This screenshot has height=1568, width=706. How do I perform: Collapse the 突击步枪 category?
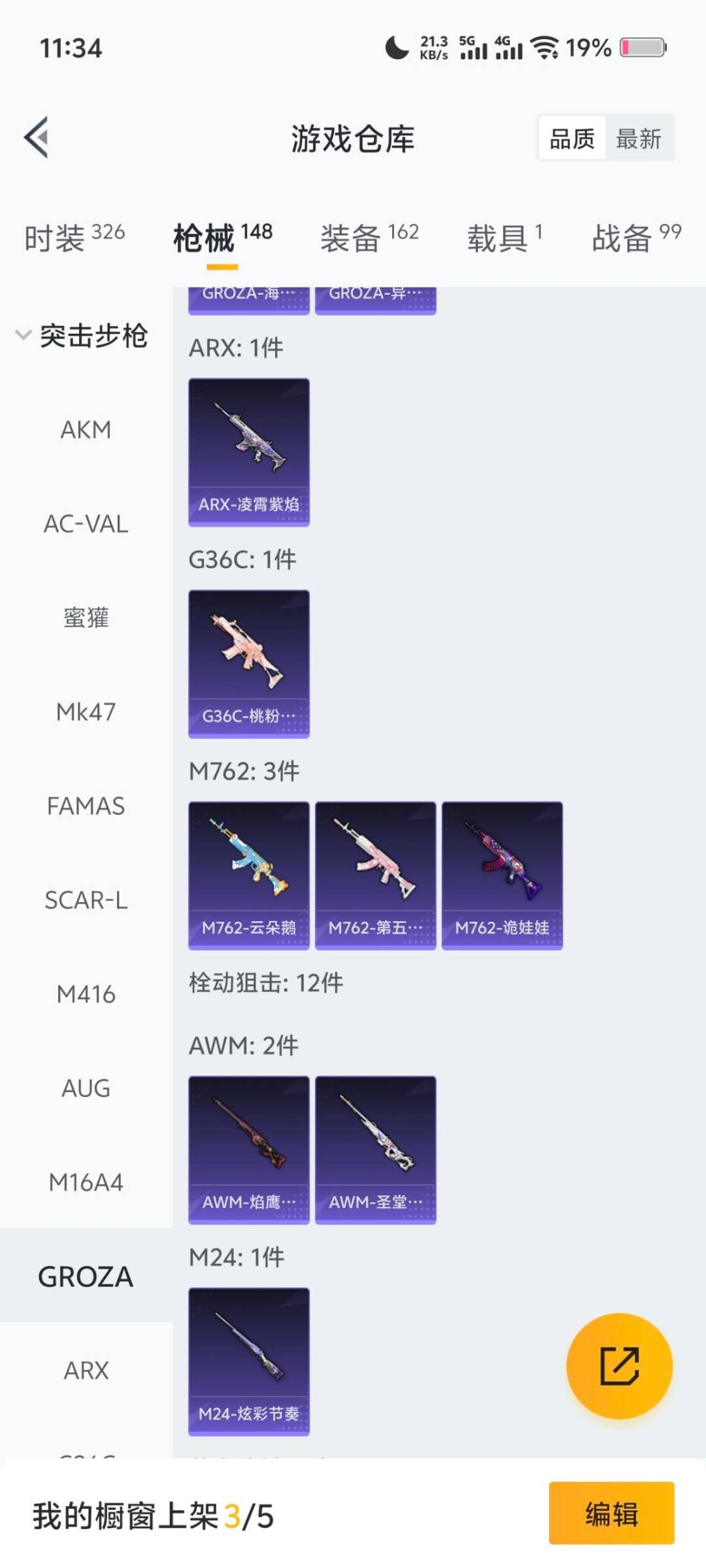(x=24, y=336)
